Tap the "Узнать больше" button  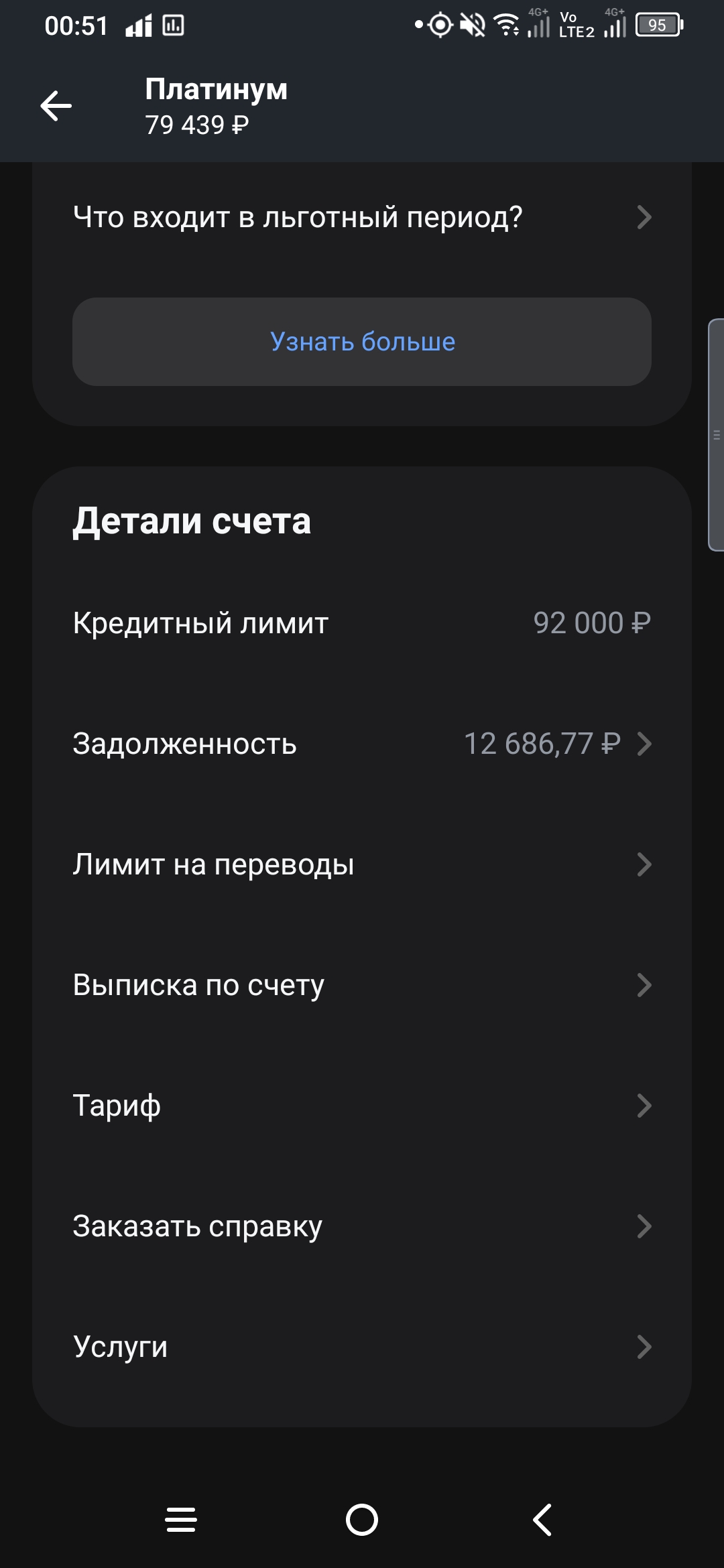(362, 342)
